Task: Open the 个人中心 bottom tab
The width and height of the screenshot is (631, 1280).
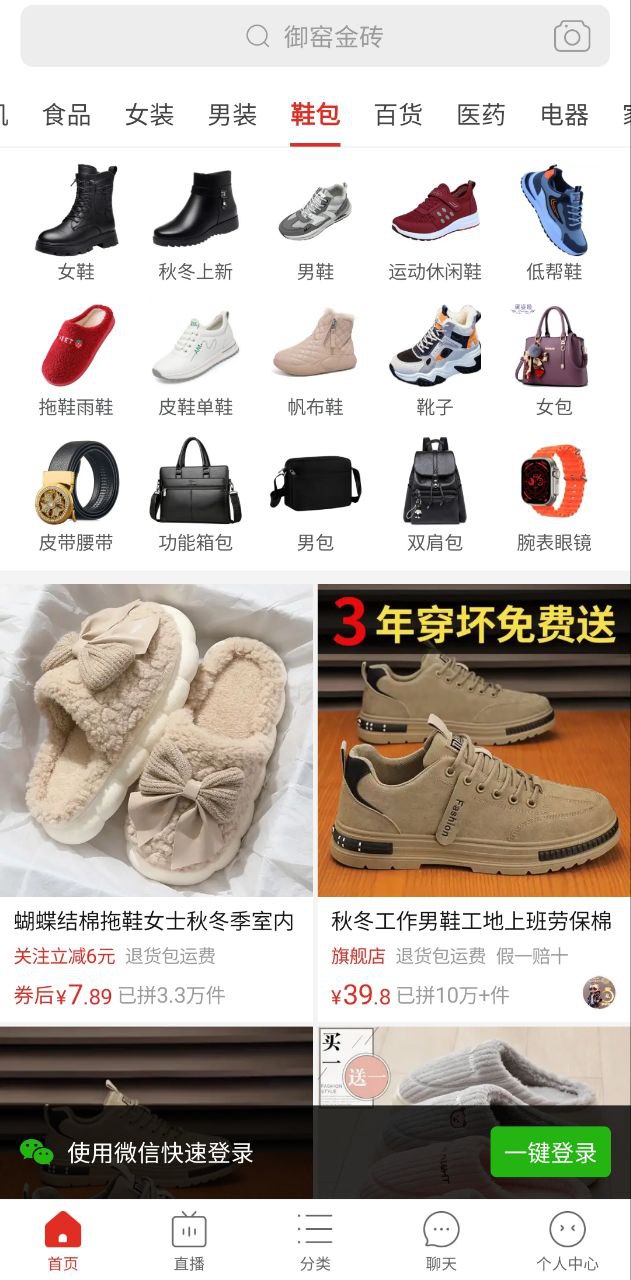Action: tap(567, 1241)
